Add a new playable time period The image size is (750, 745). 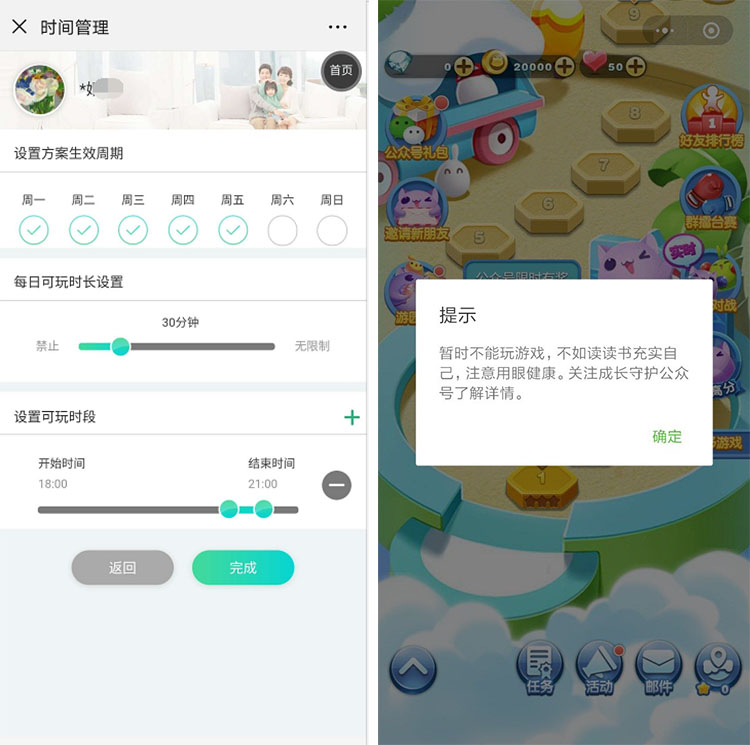click(x=351, y=417)
